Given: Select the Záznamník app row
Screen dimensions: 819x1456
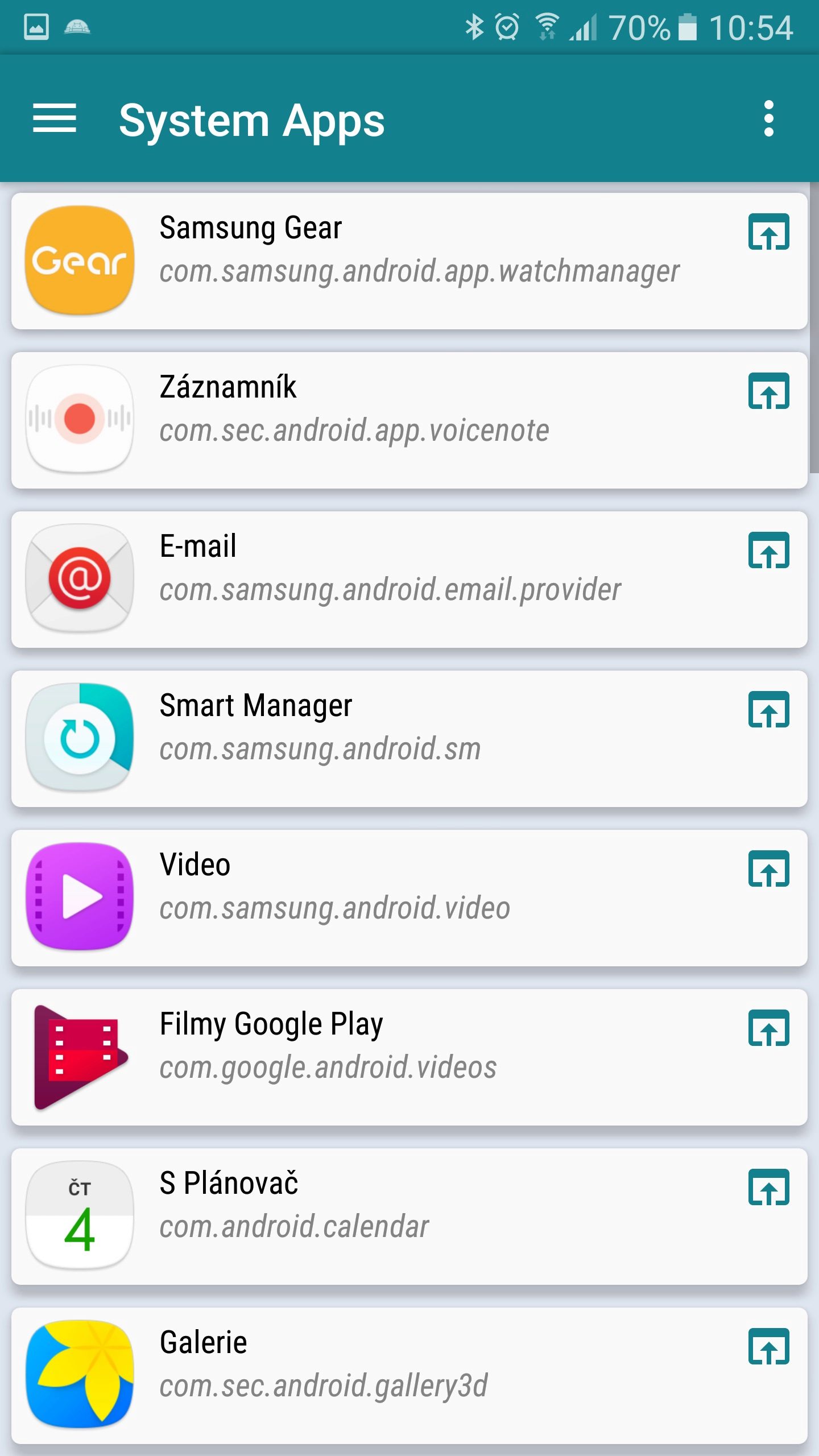Looking at the screenshot, I should (409, 420).
